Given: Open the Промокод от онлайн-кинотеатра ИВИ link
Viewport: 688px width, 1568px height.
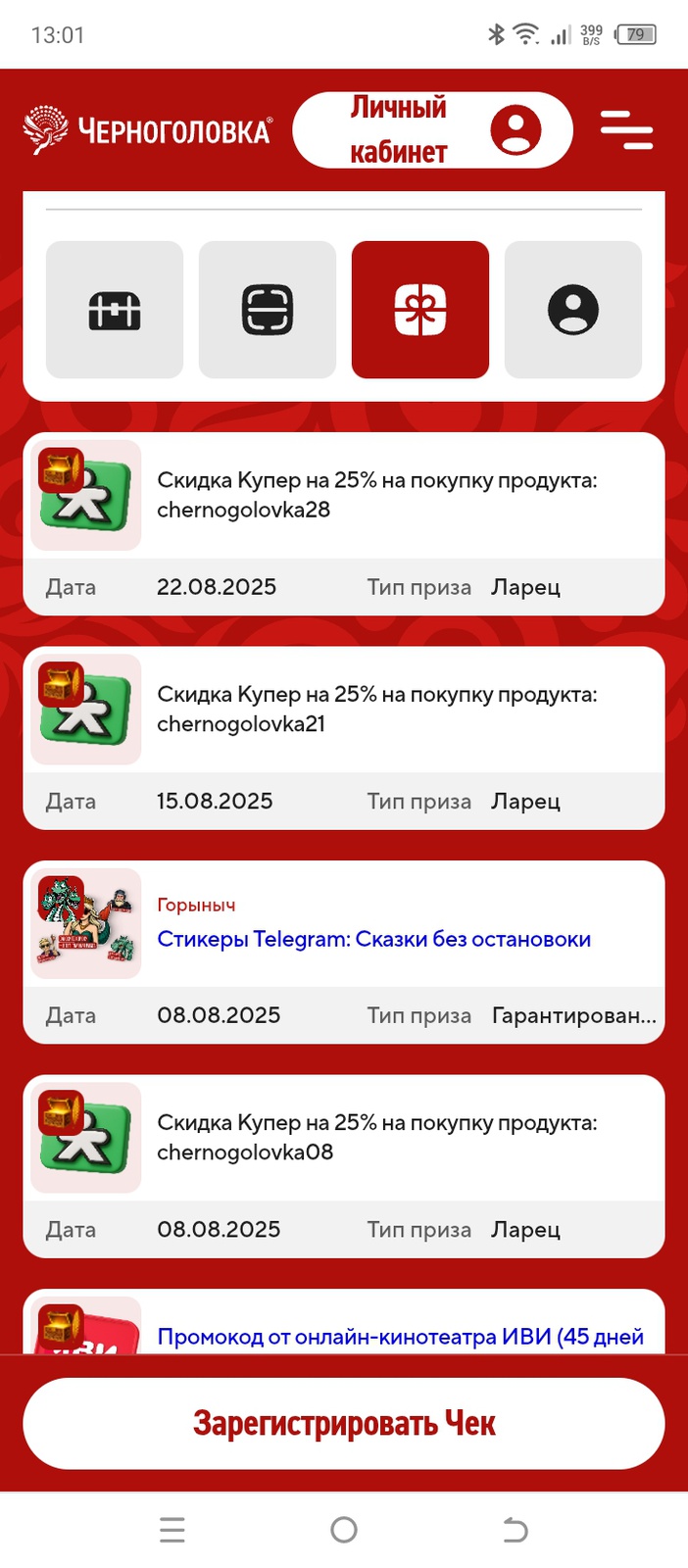Looking at the screenshot, I should 400,1337.
